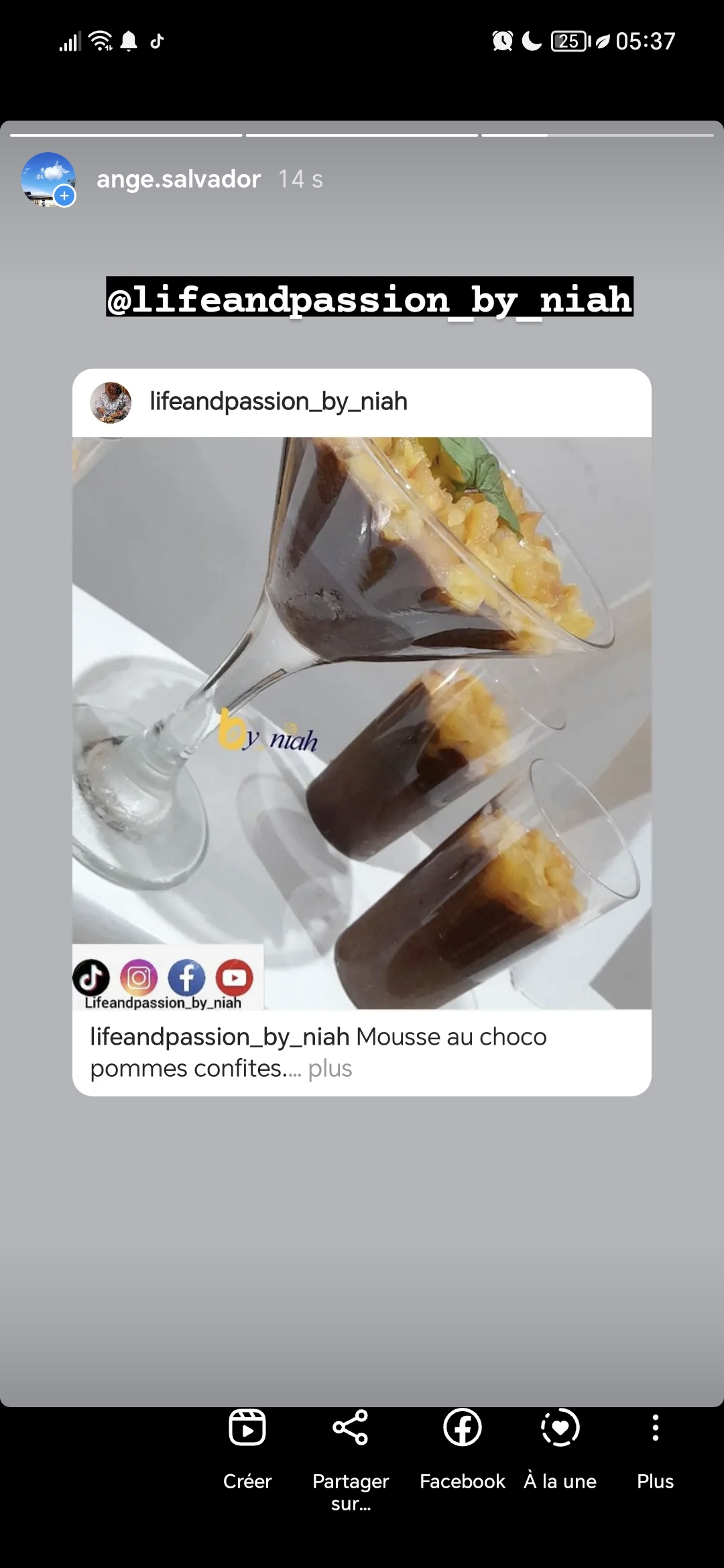
Task: Open the ange.salvador username link
Action: [x=178, y=179]
